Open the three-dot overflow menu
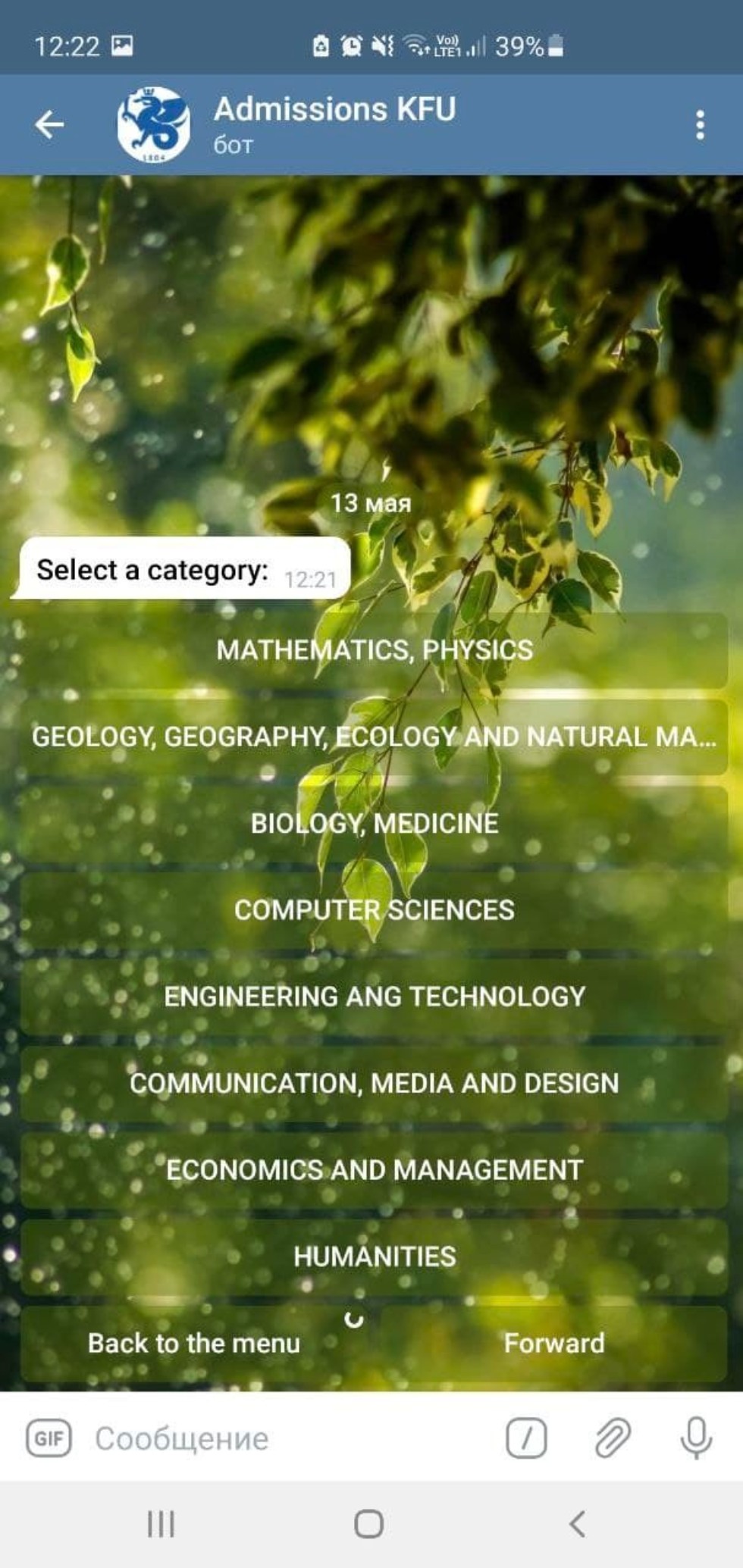743x1568 pixels. point(700,125)
